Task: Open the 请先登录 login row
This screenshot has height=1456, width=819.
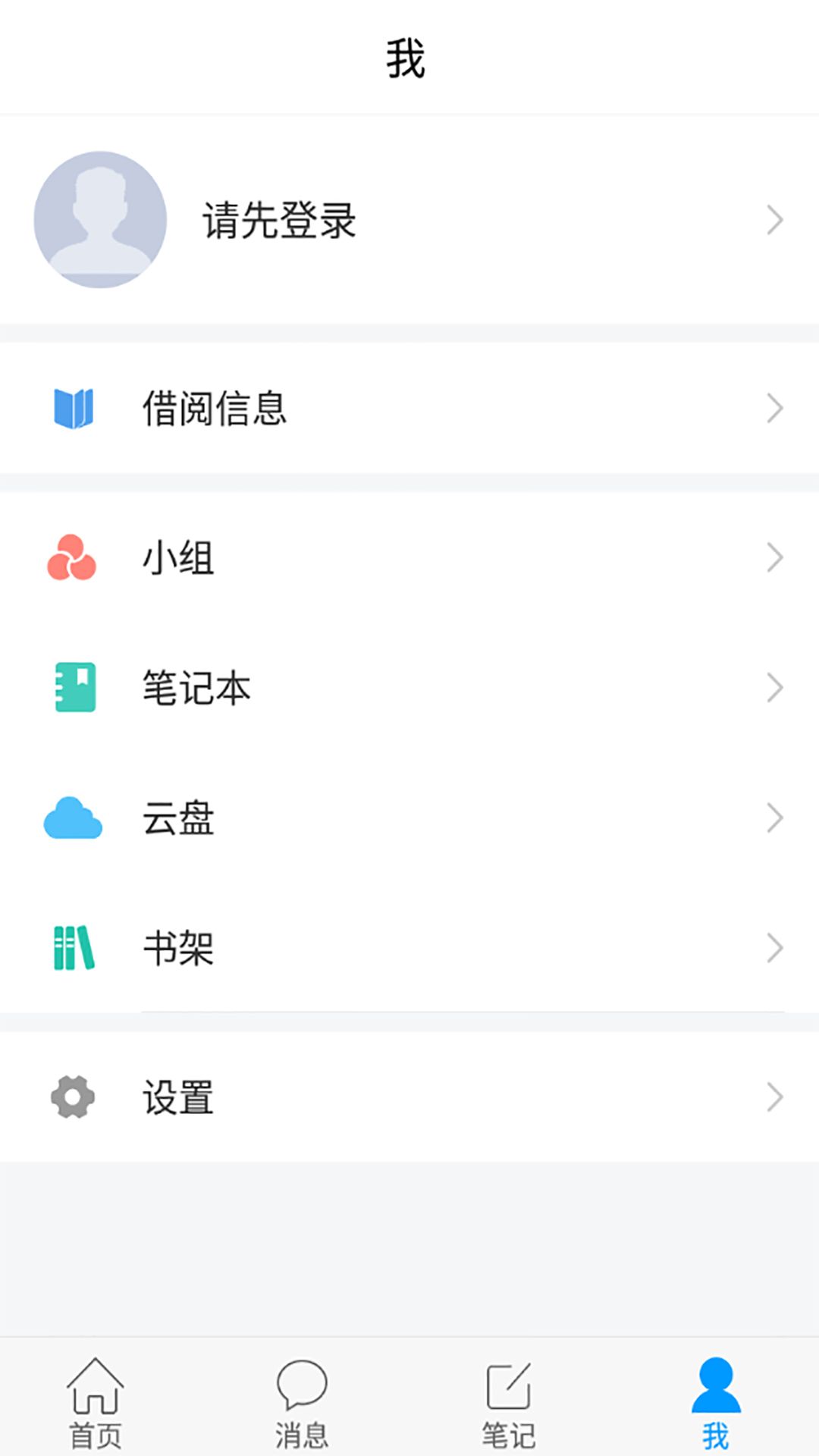Action: click(409, 220)
